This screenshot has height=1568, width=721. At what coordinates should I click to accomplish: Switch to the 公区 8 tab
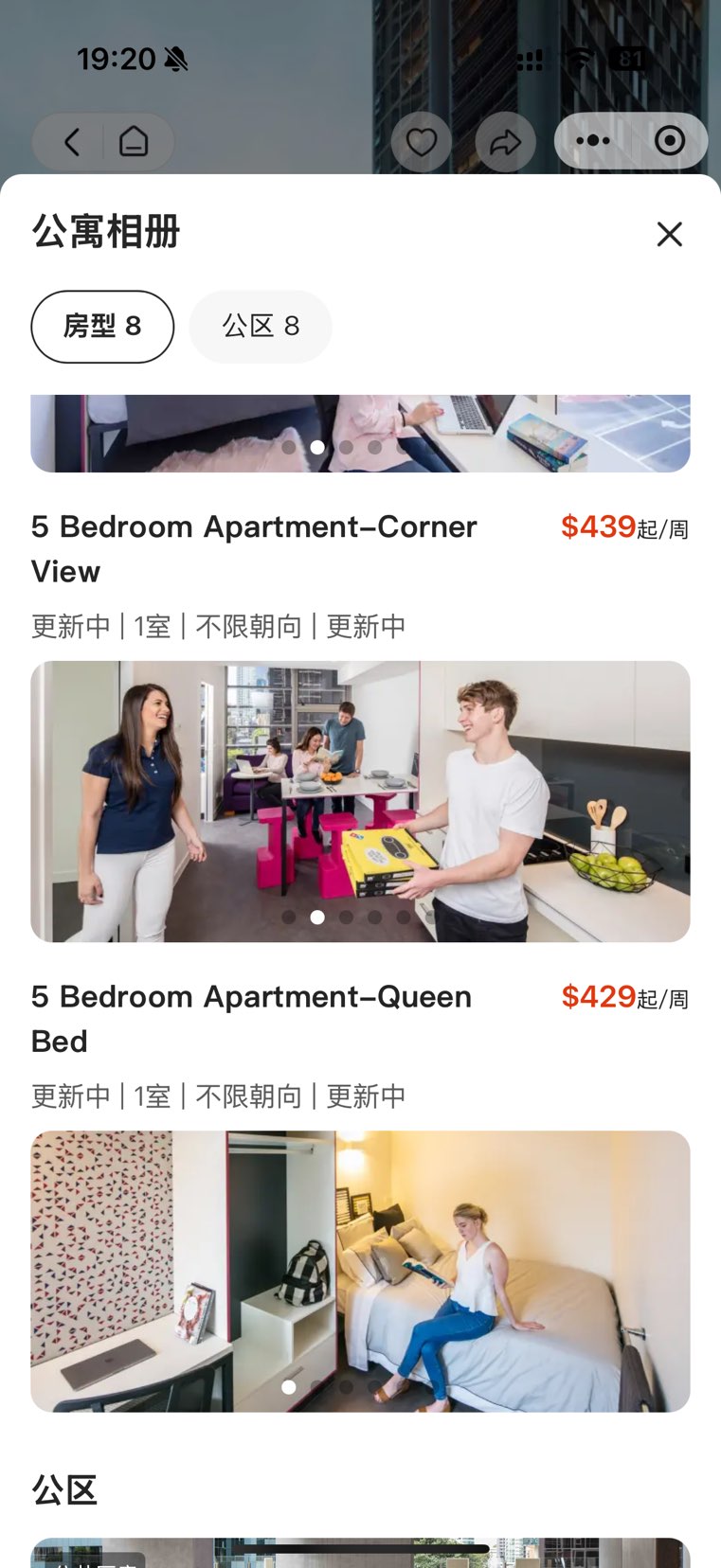(x=261, y=327)
